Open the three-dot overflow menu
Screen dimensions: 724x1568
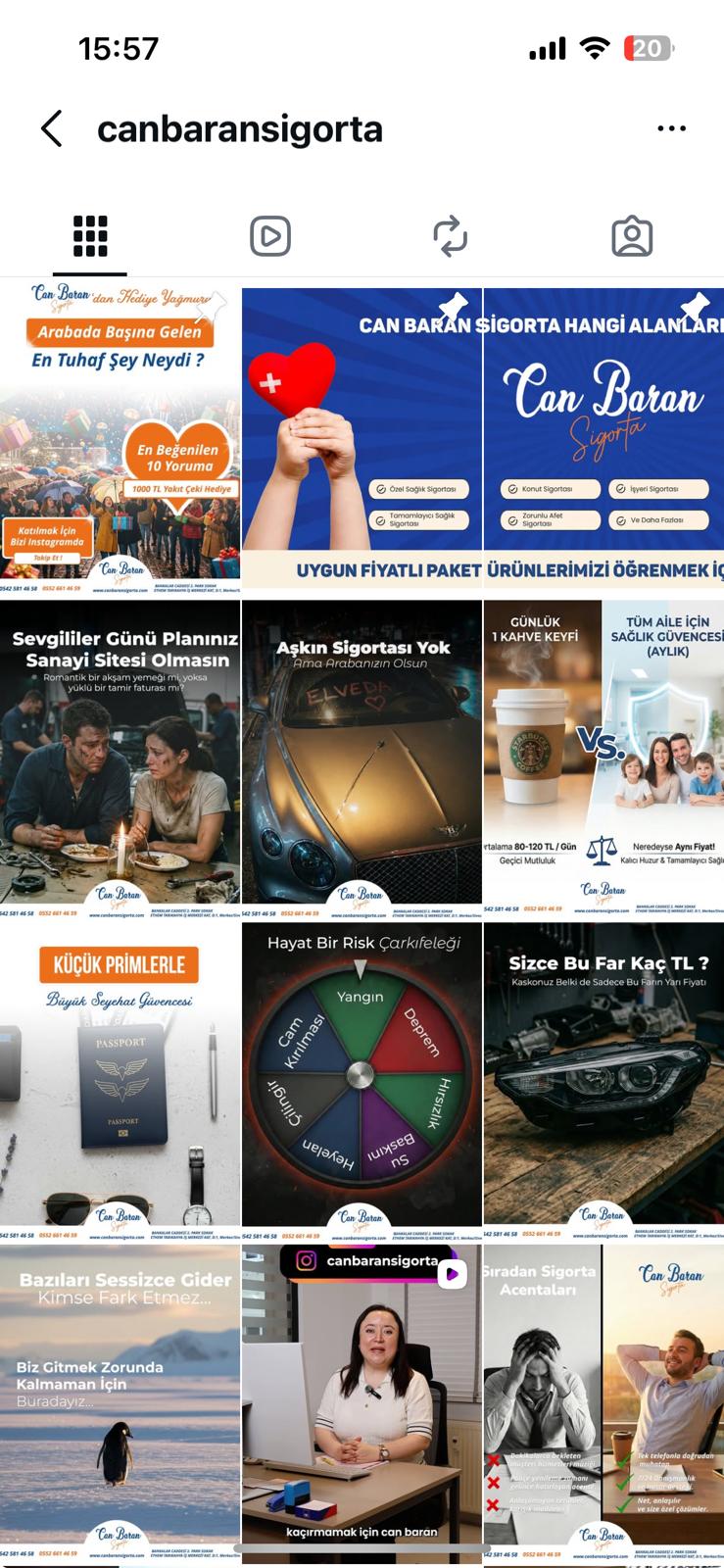coord(671,128)
